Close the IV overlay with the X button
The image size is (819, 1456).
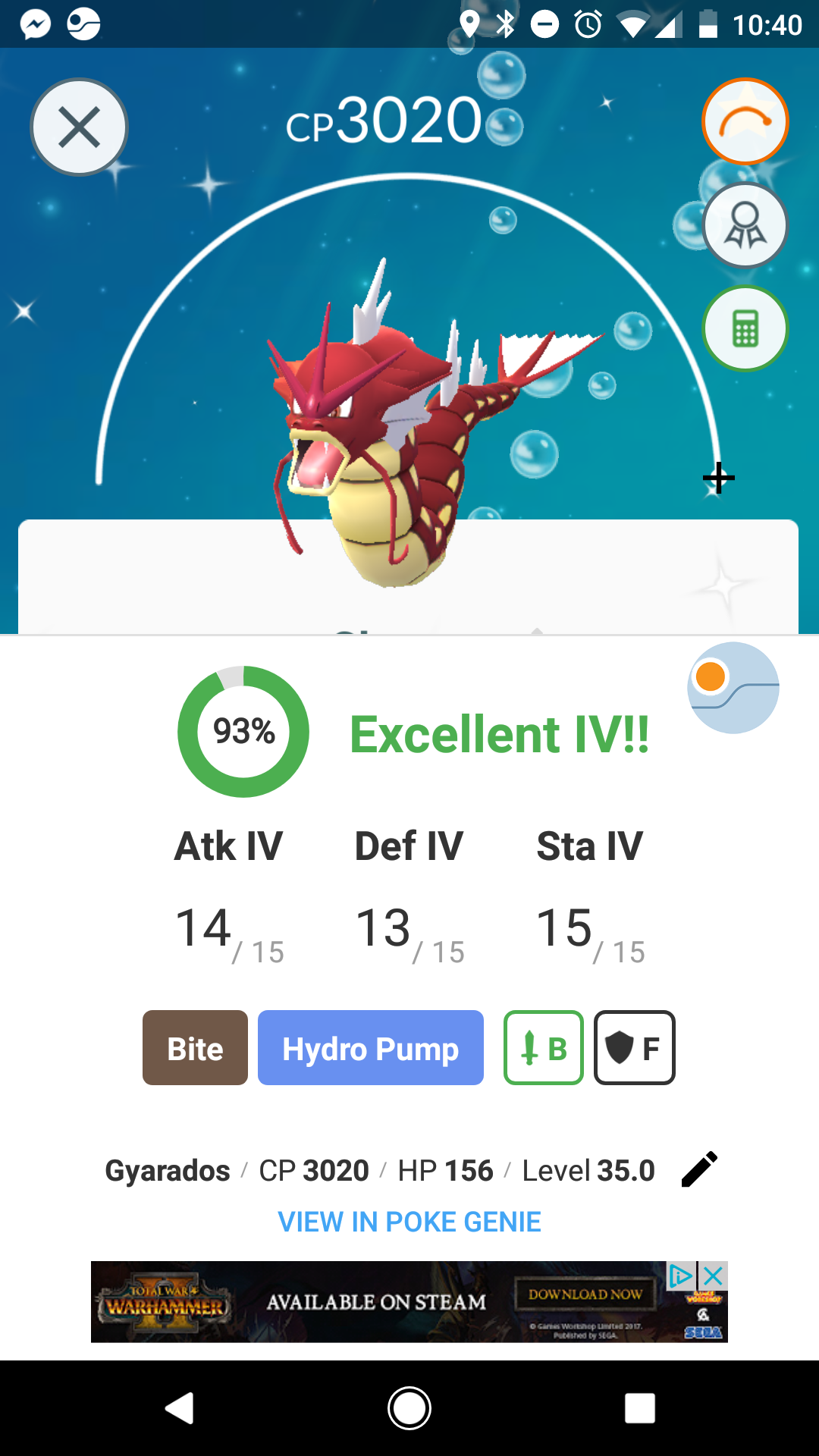coord(79,127)
